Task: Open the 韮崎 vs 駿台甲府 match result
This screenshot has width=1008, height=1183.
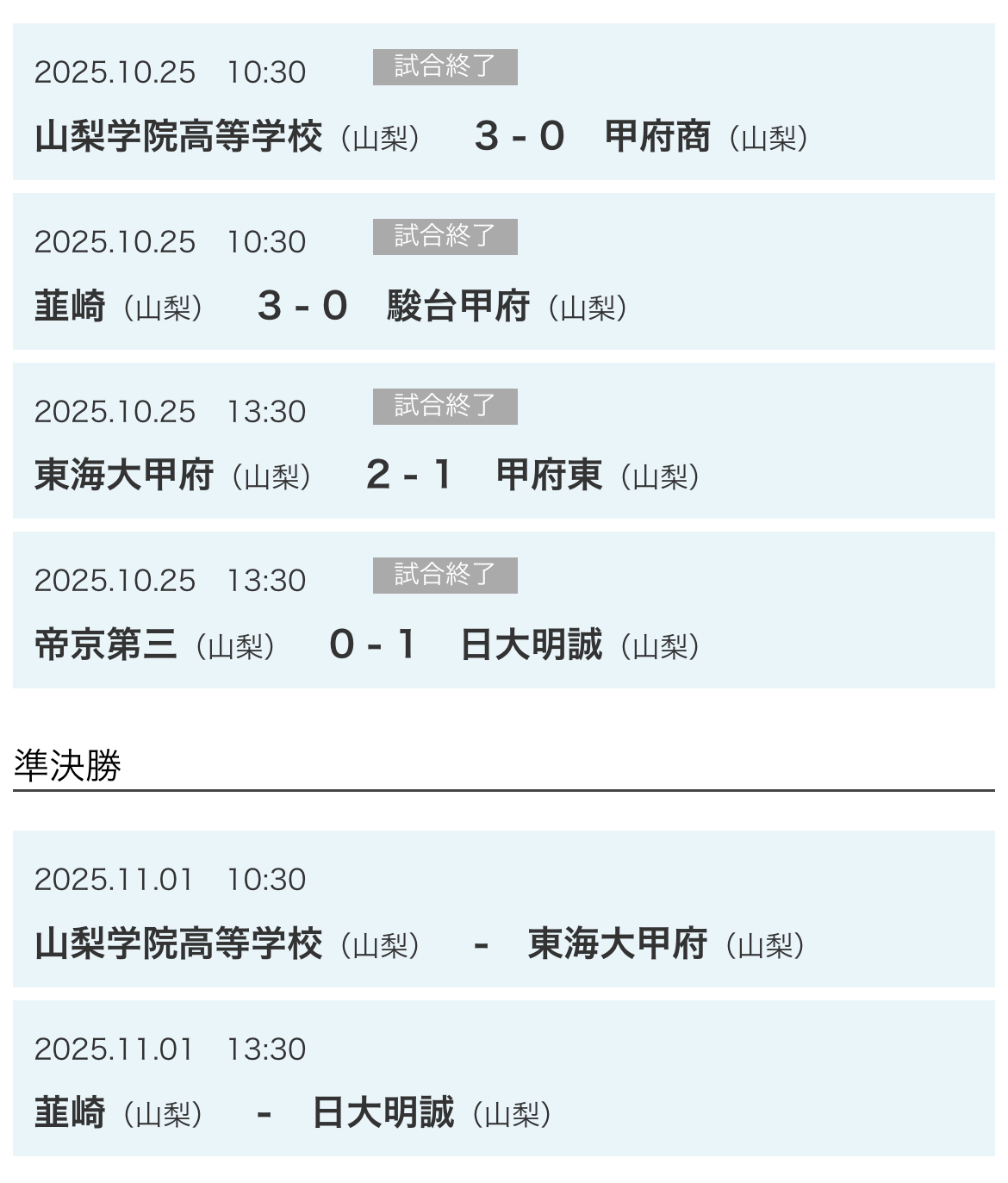Action: pos(503,272)
